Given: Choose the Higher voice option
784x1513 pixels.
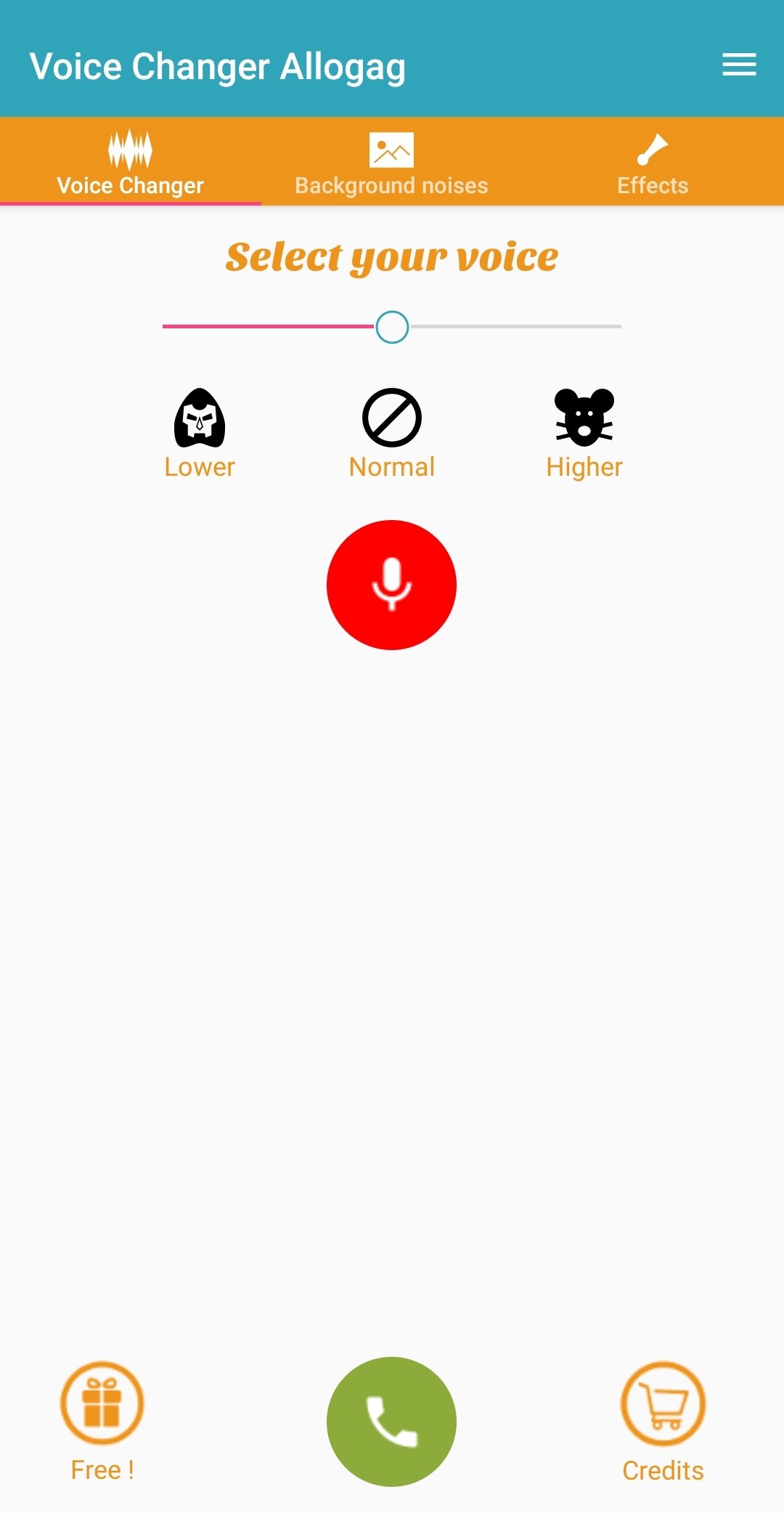Looking at the screenshot, I should (584, 434).
